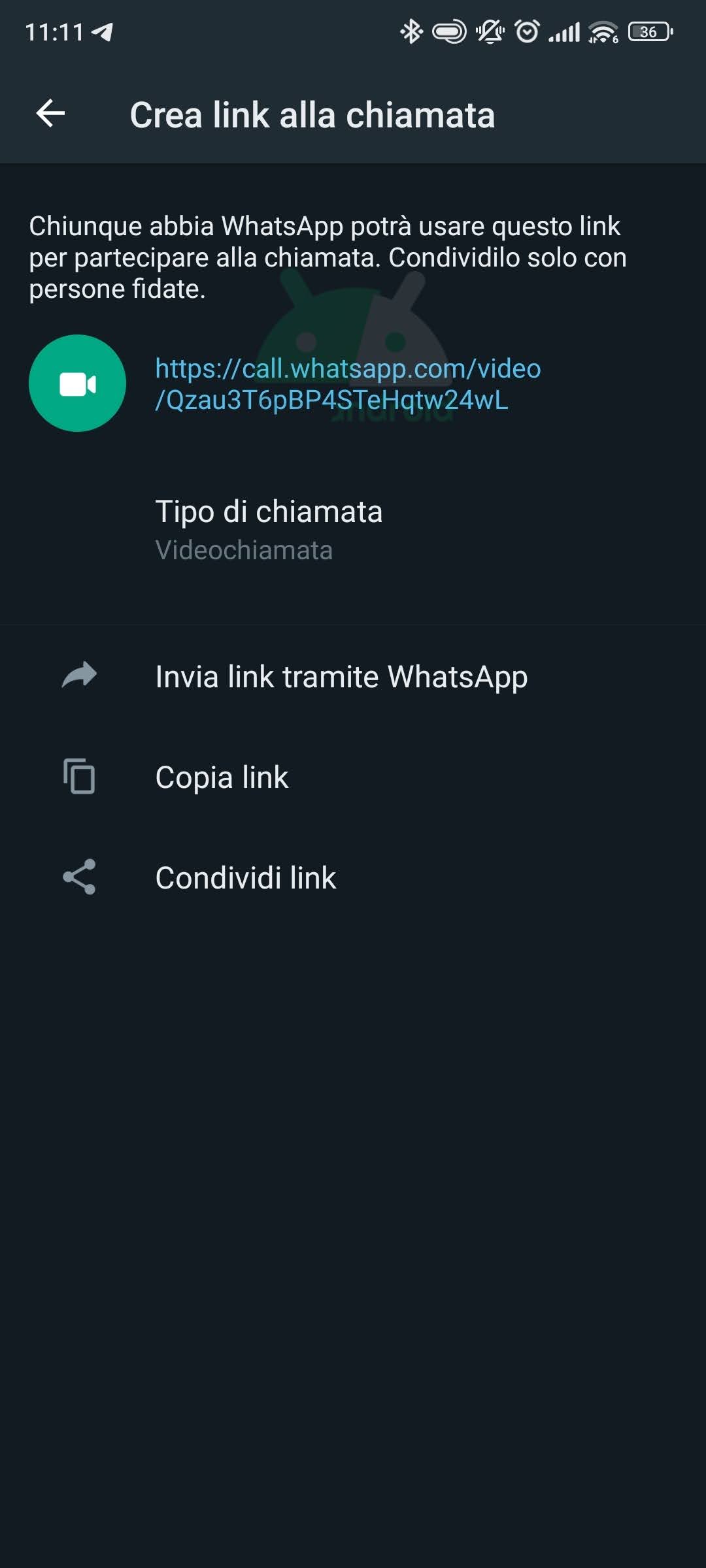Change the Tipo di chiamata setting
This screenshot has height=1568, width=706.
pos(353,530)
